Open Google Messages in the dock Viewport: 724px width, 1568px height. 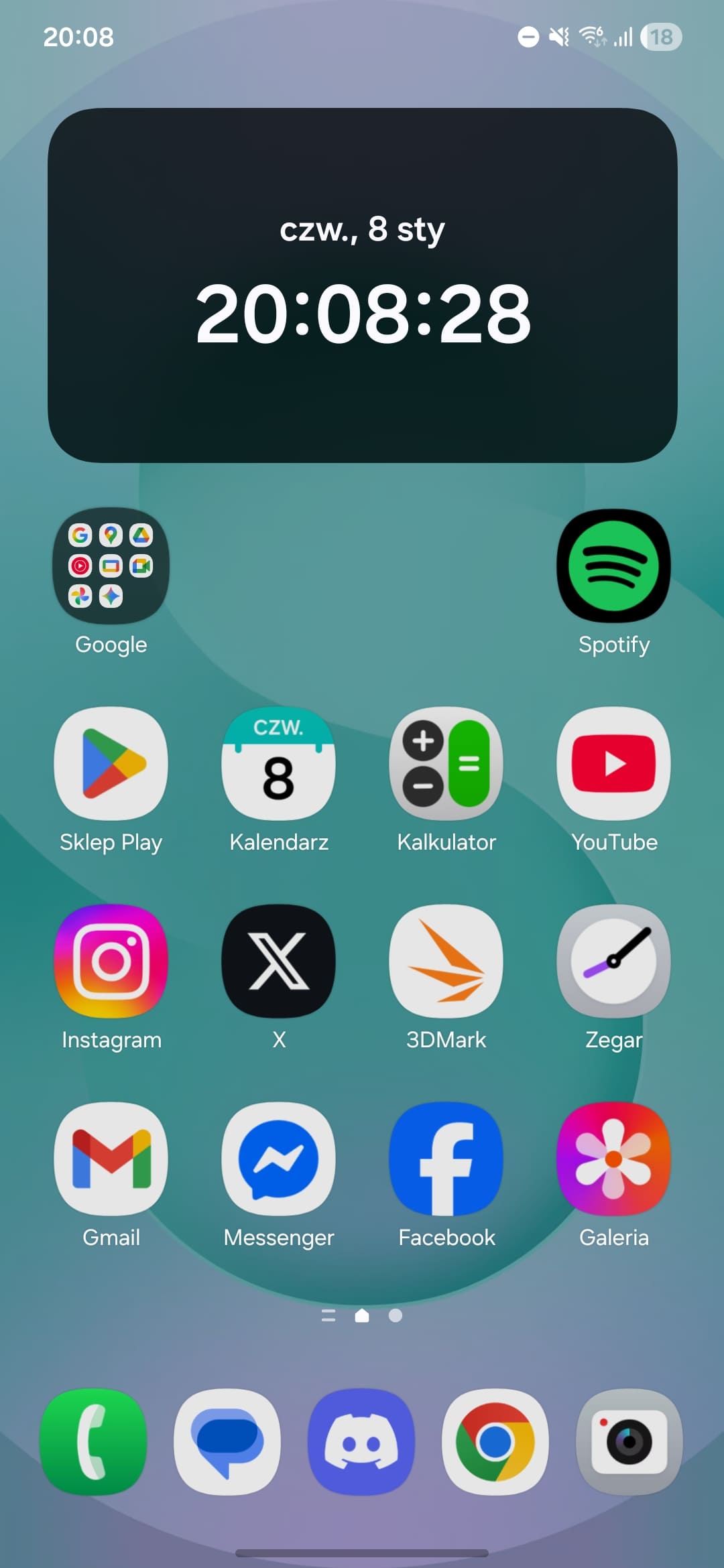[x=227, y=1442]
